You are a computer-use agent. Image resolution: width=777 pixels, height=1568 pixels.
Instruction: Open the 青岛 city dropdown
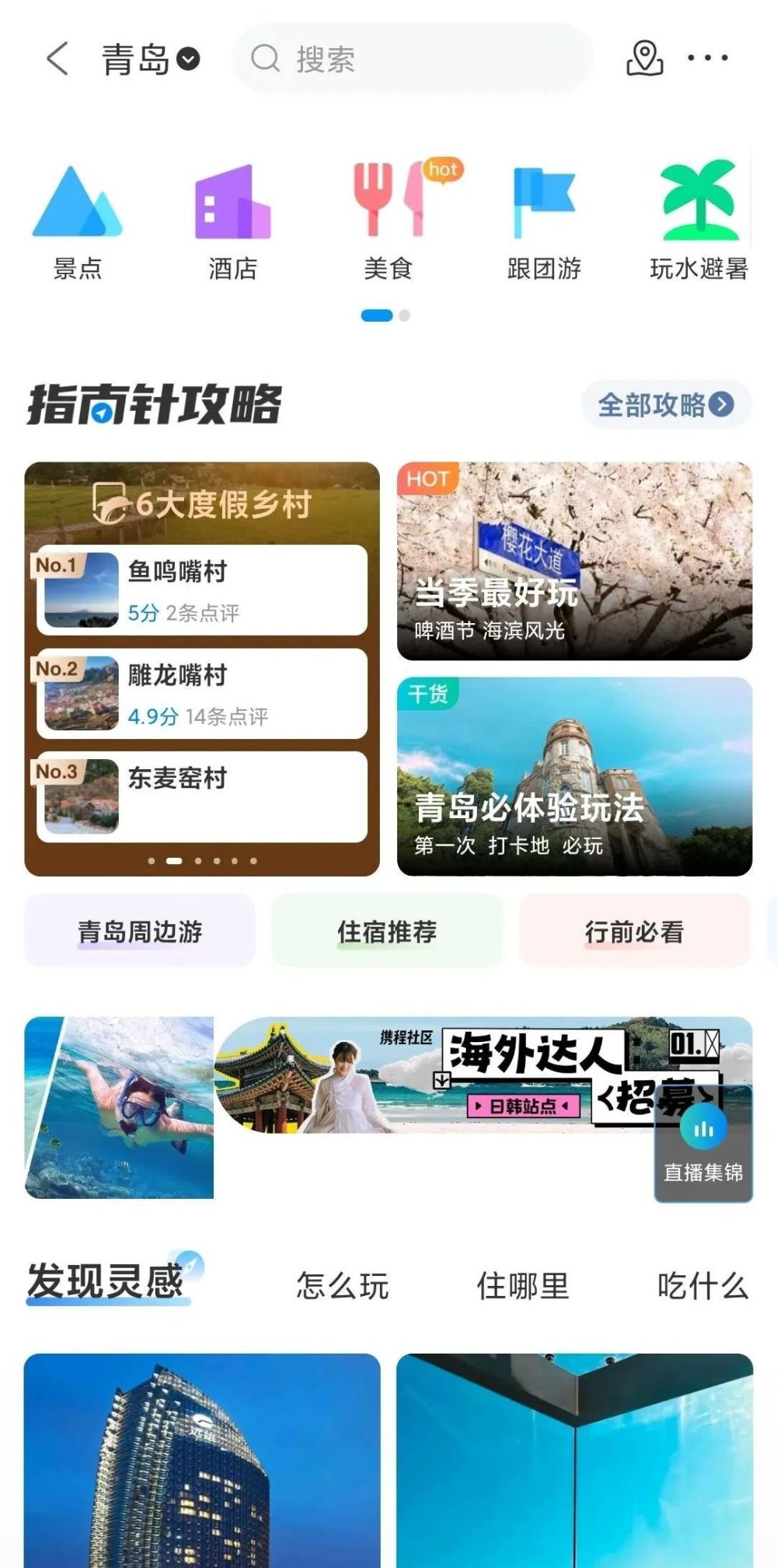coord(151,59)
